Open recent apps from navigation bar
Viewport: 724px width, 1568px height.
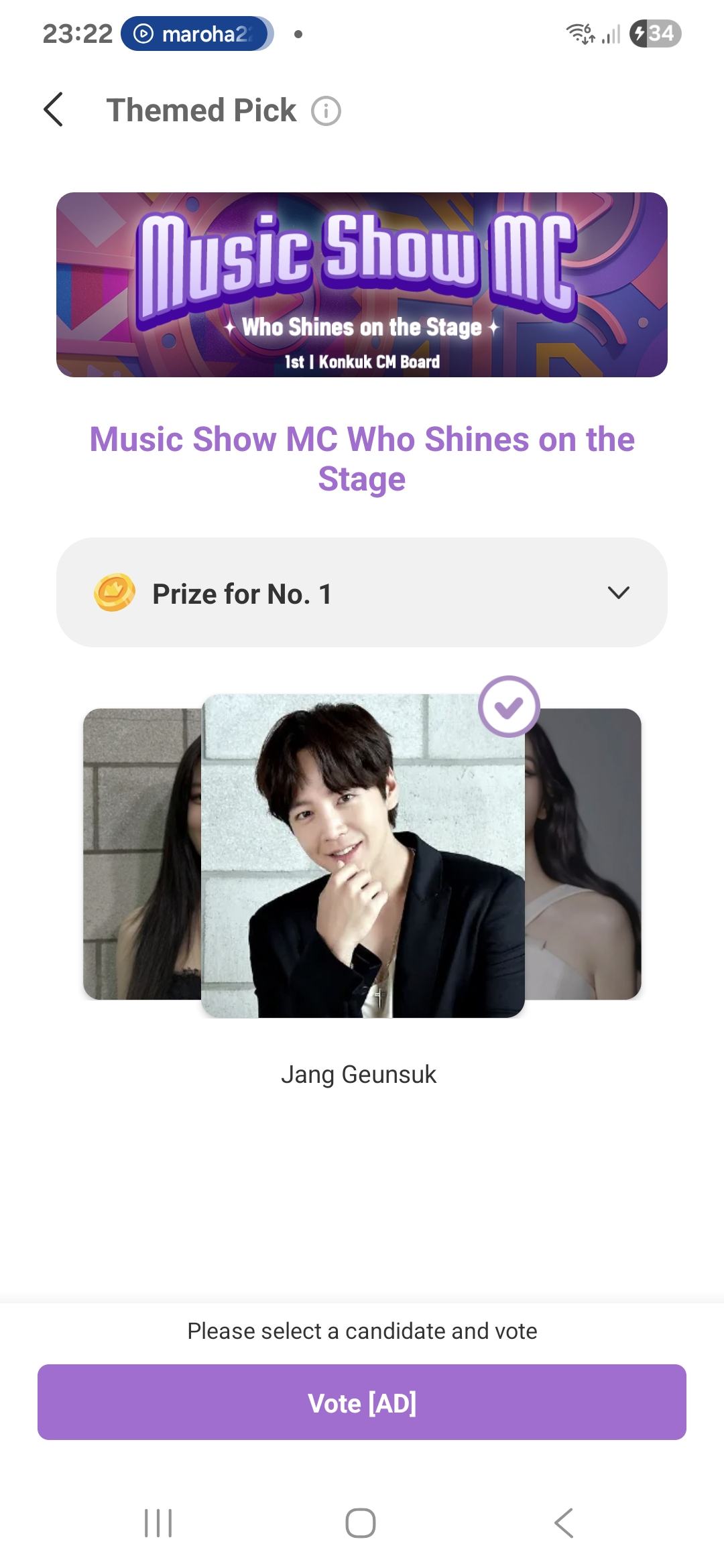(x=158, y=1522)
